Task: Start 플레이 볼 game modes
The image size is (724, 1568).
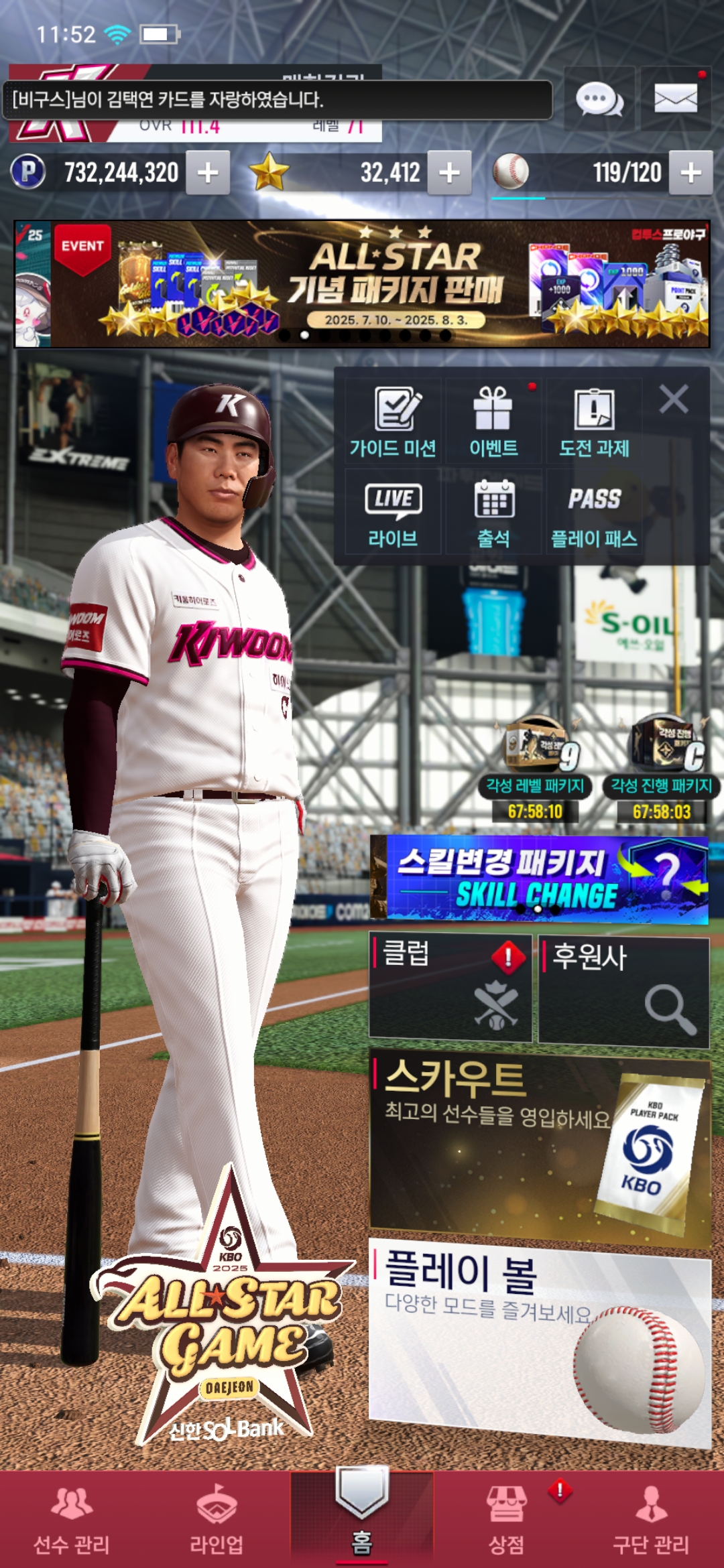Action: [x=540, y=1340]
